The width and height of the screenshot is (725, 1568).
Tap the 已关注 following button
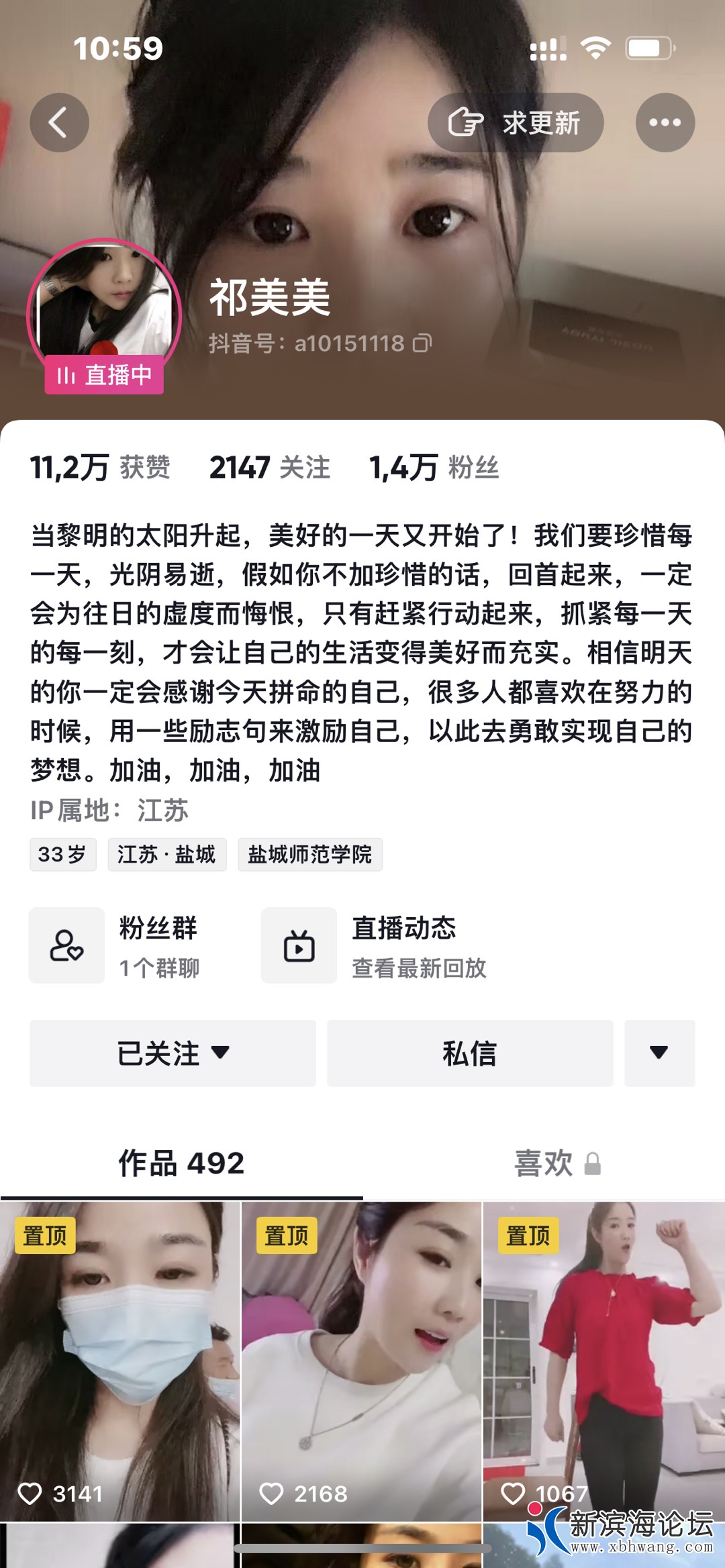pyautogui.click(x=173, y=1053)
